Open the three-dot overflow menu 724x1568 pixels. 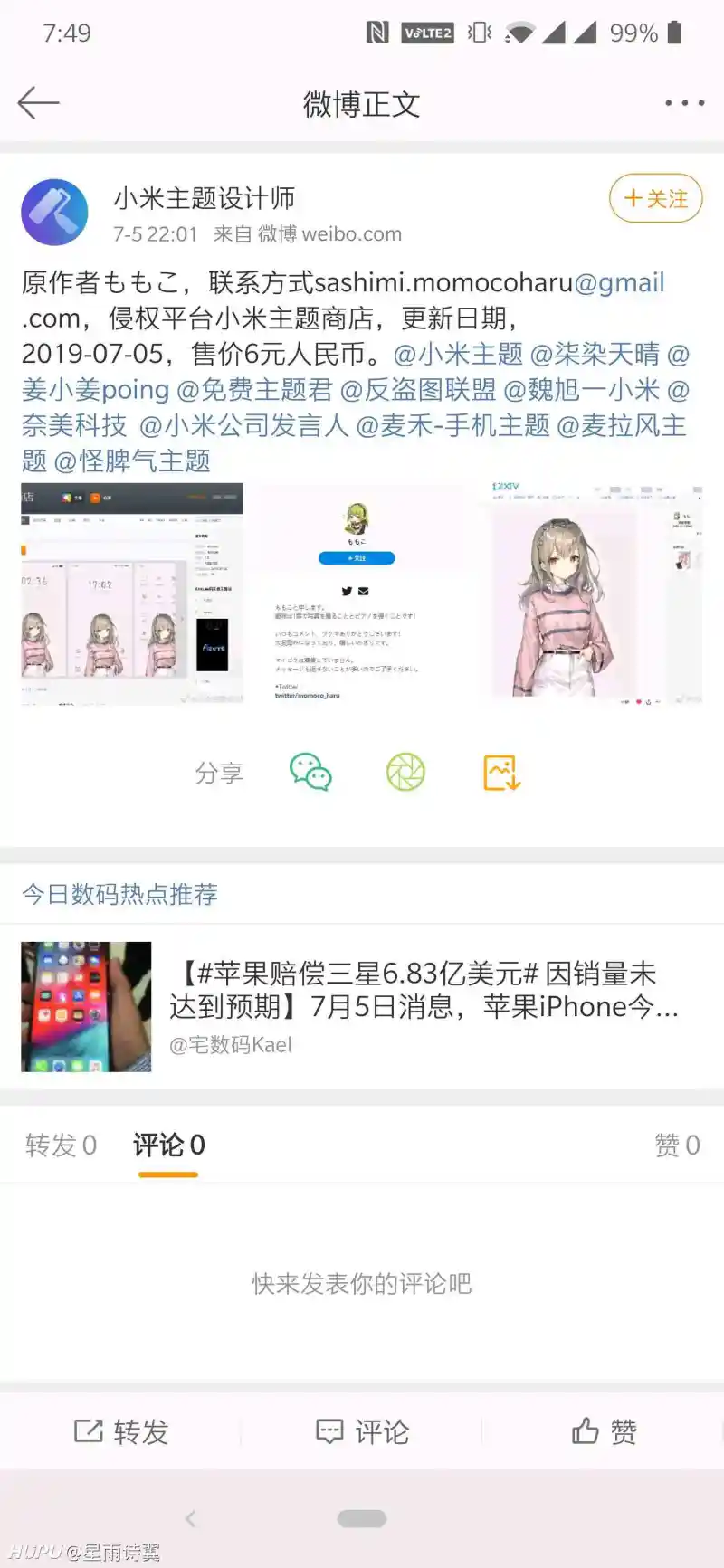pos(684,103)
